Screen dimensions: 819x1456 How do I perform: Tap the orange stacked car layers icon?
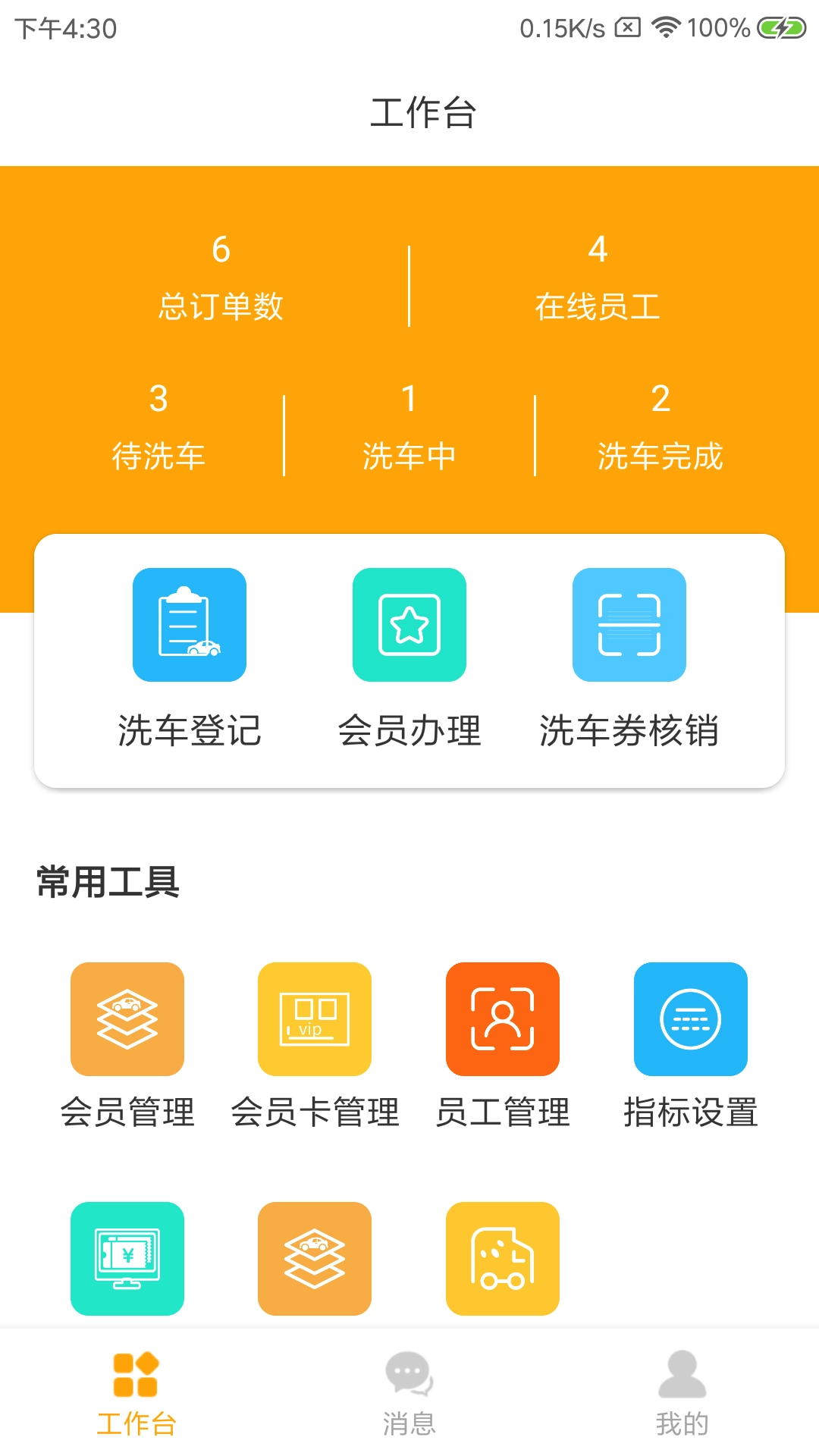(314, 1259)
